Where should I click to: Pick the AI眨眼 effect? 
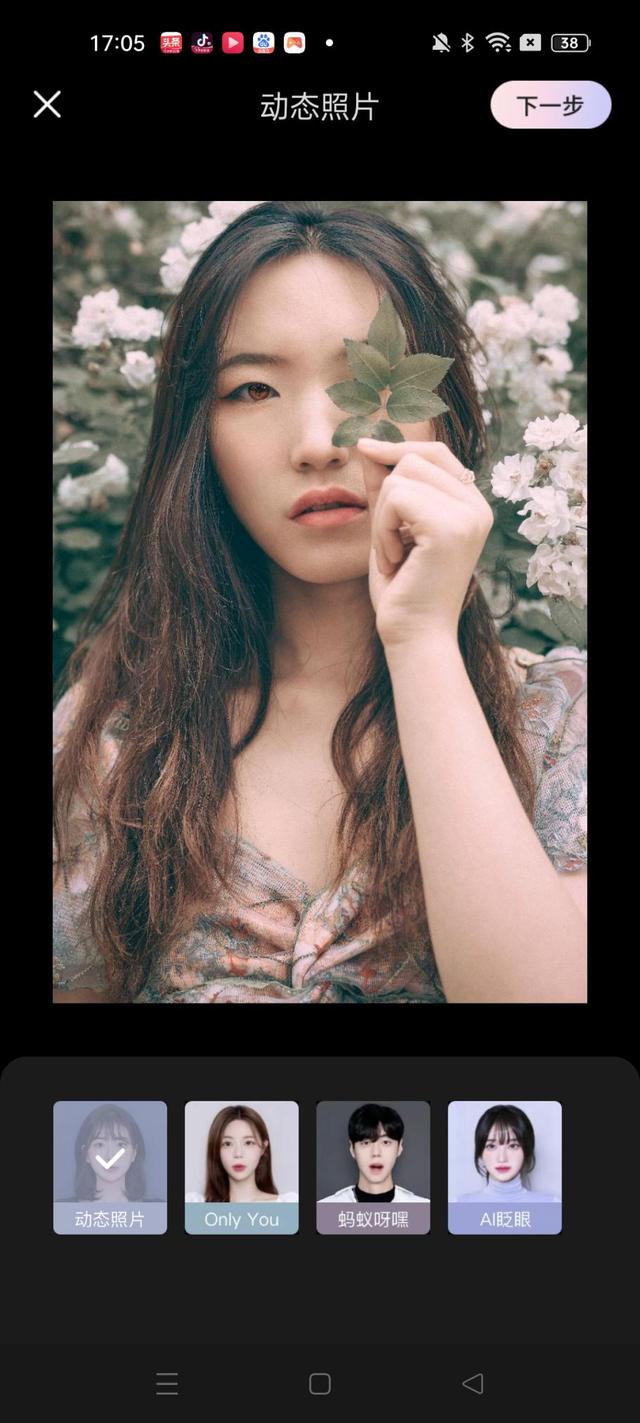pos(505,1167)
